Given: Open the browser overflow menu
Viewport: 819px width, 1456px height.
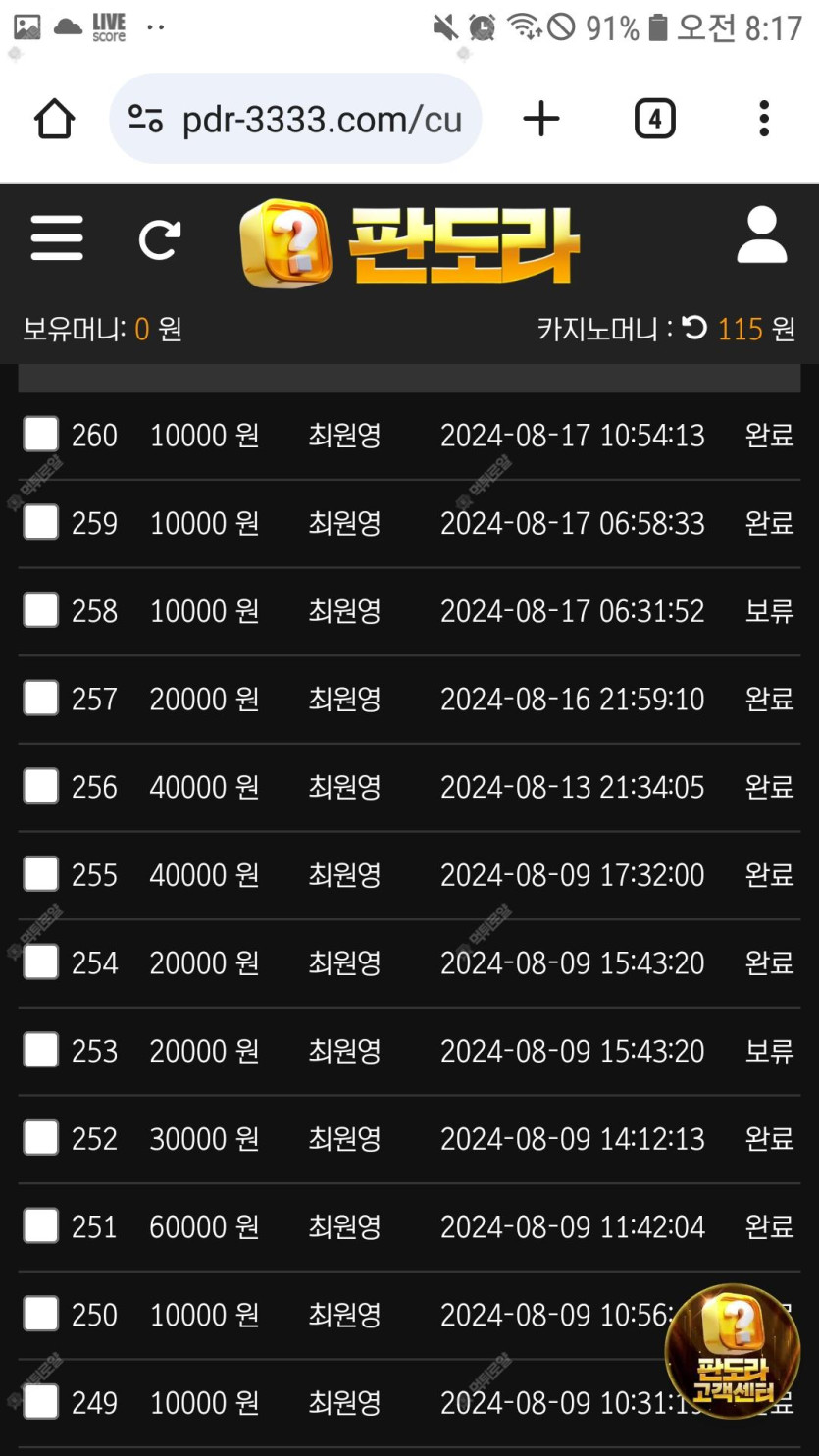Looking at the screenshot, I should coord(763,119).
